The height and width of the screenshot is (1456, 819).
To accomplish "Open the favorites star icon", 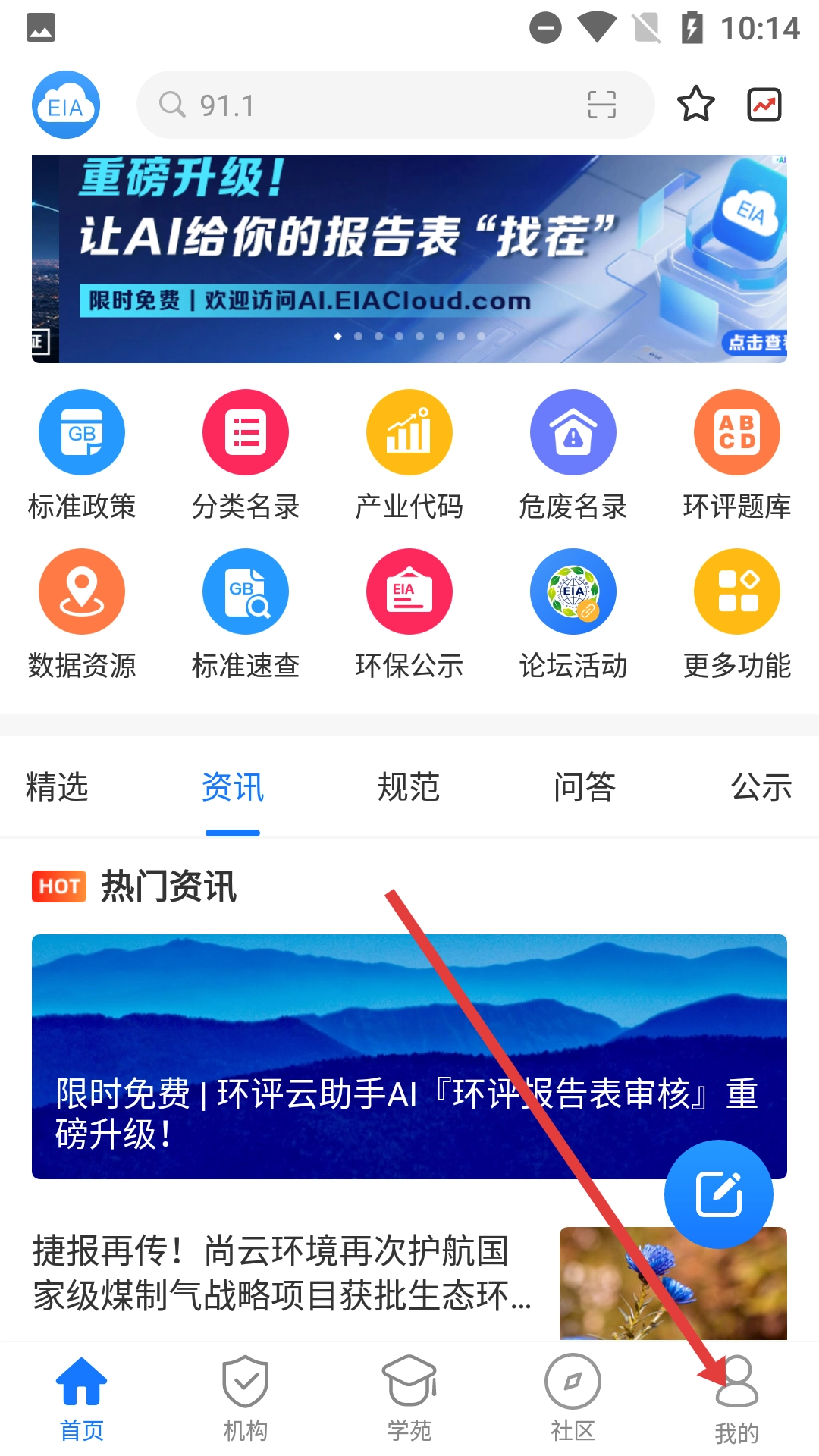I will [695, 105].
